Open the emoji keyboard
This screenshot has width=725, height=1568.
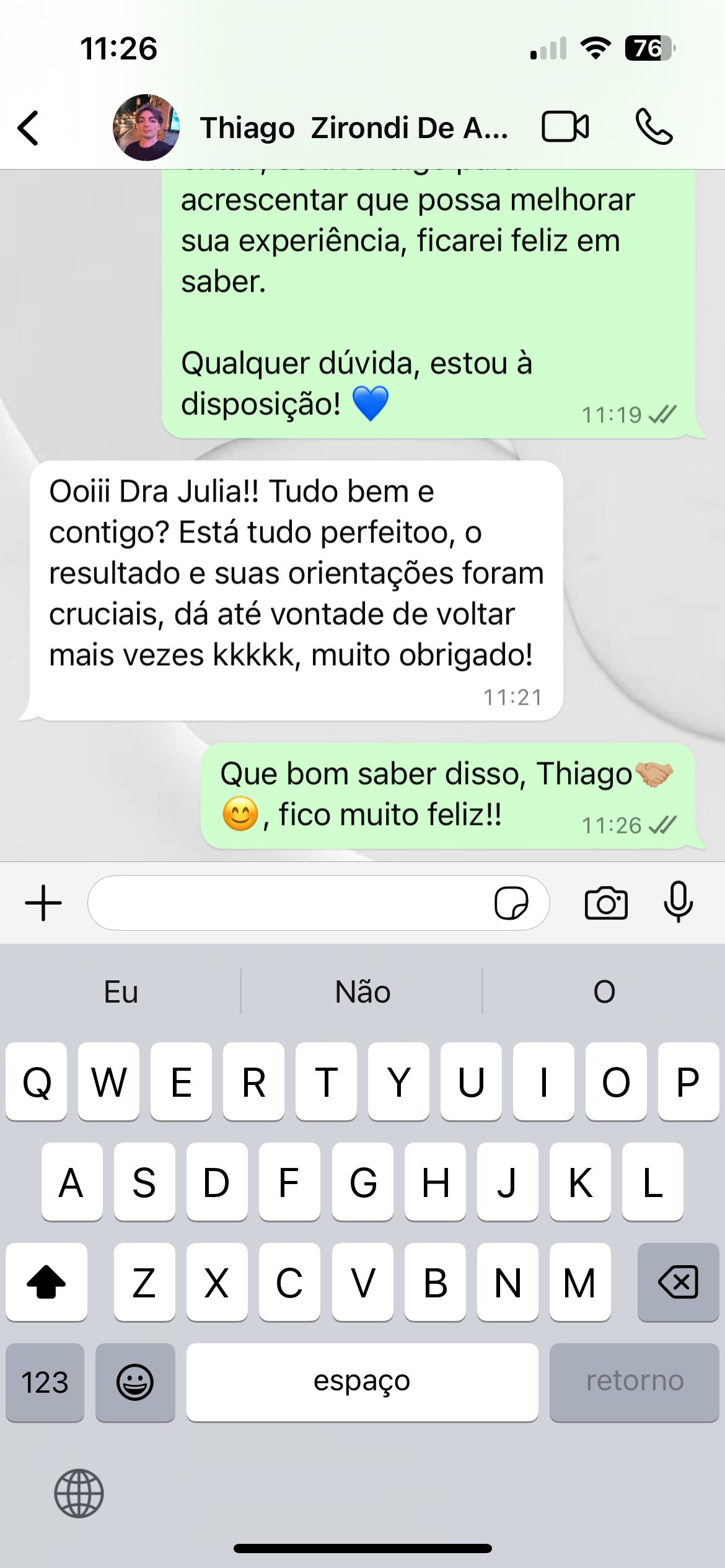pos(135,1382)
